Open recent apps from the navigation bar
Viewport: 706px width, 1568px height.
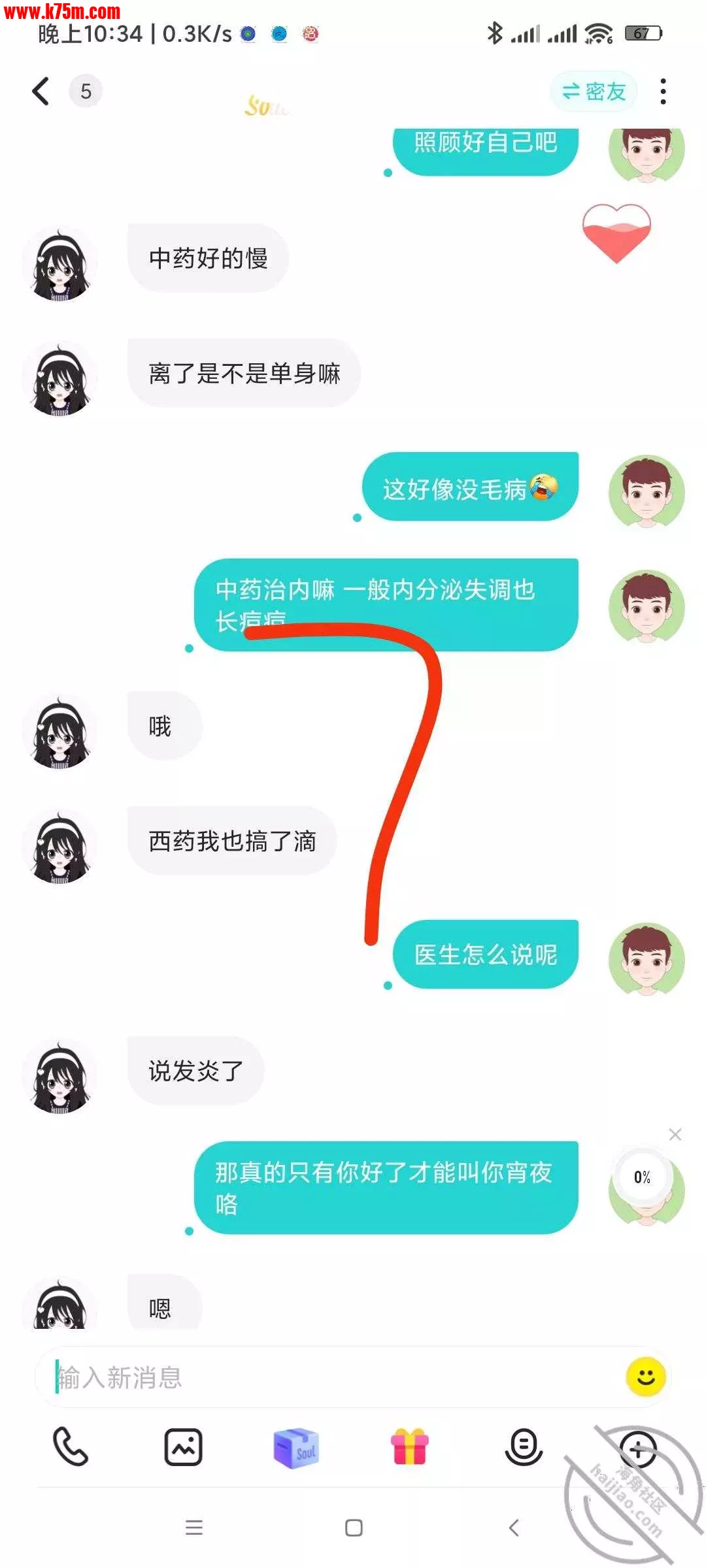pos(193,1527)
